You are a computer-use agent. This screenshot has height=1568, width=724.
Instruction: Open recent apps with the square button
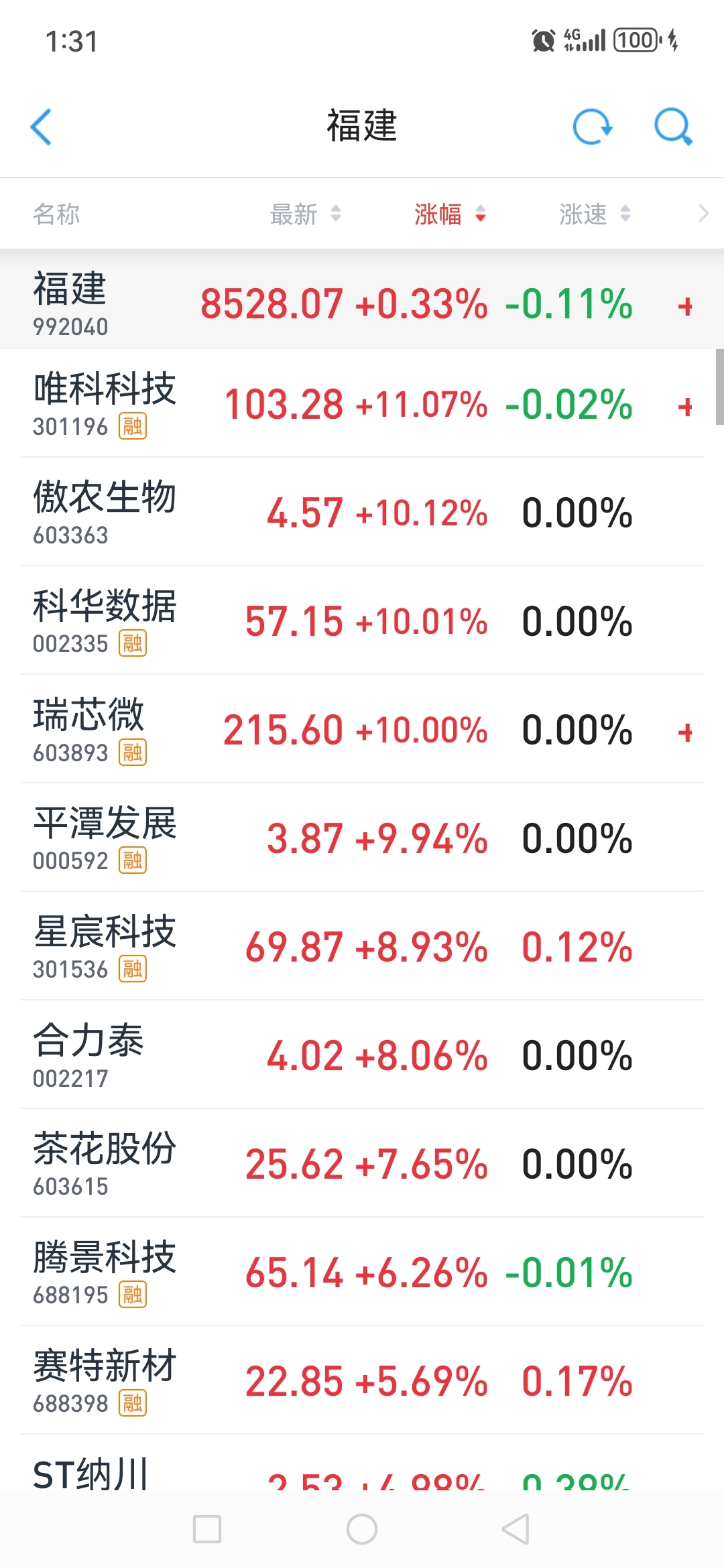point(207,1529)
